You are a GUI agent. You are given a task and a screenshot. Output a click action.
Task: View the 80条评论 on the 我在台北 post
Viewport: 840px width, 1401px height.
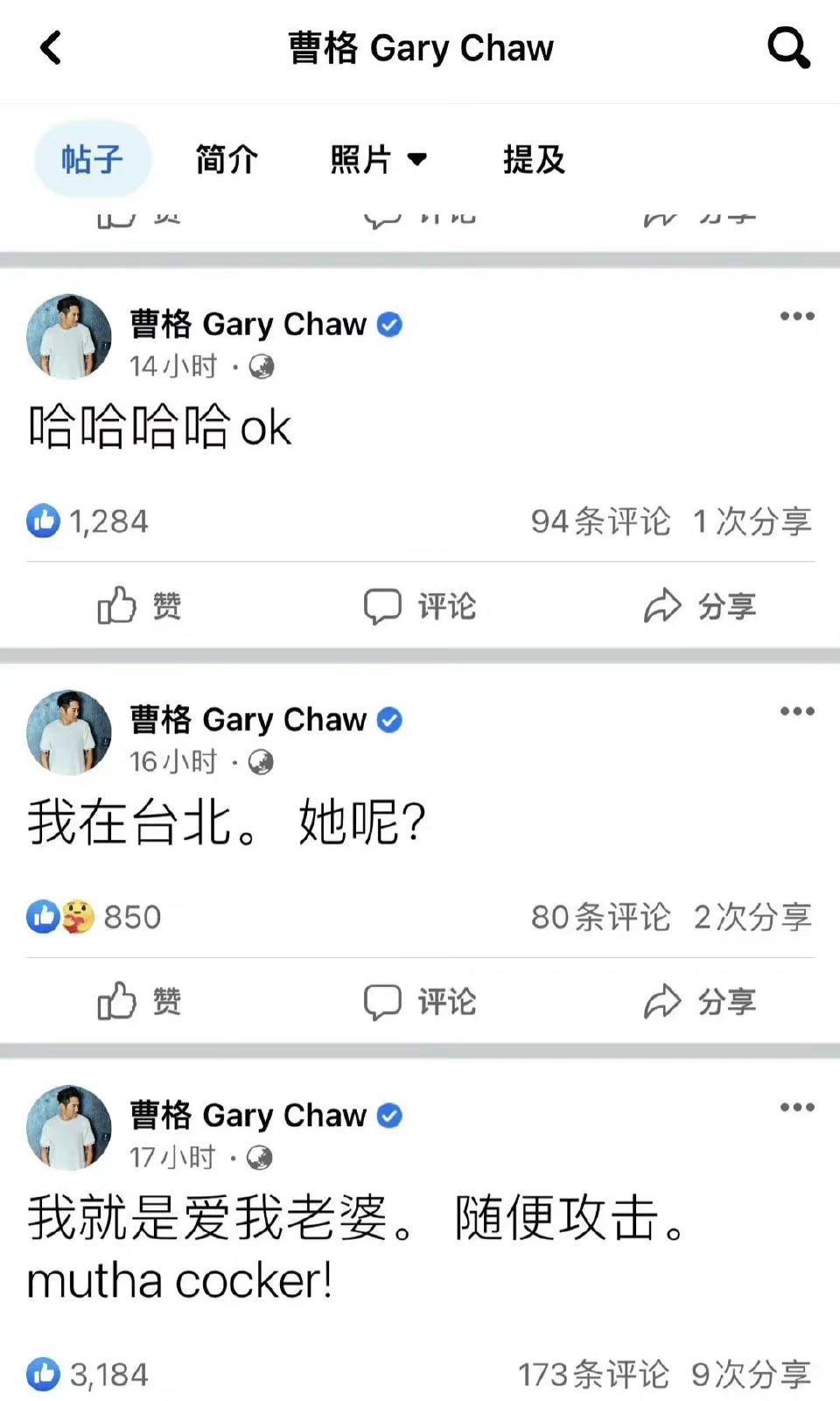(600, 917)
